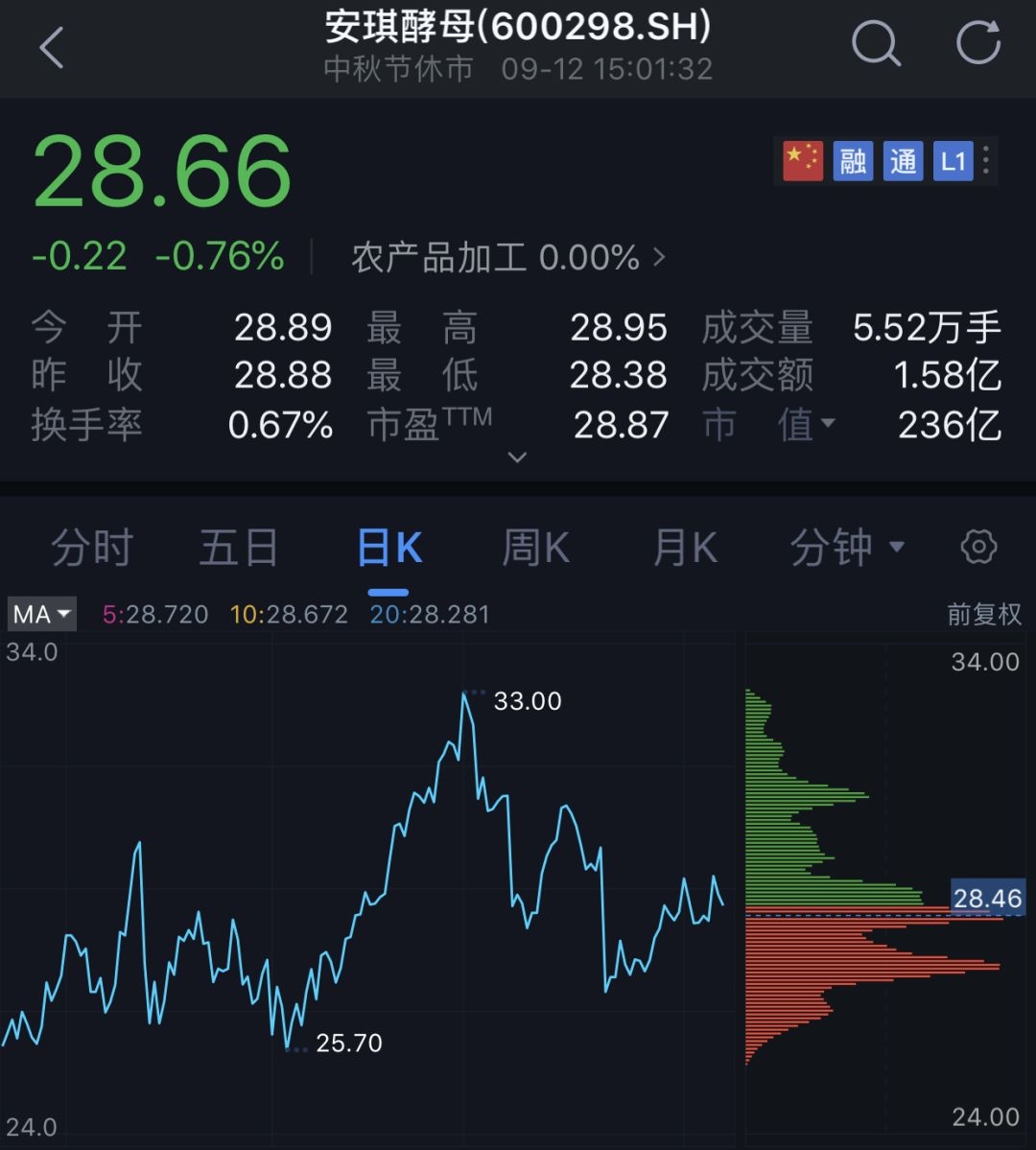The image size is (1036, 1150).
Task: Refresh the quote data
Action: (978, 43)
